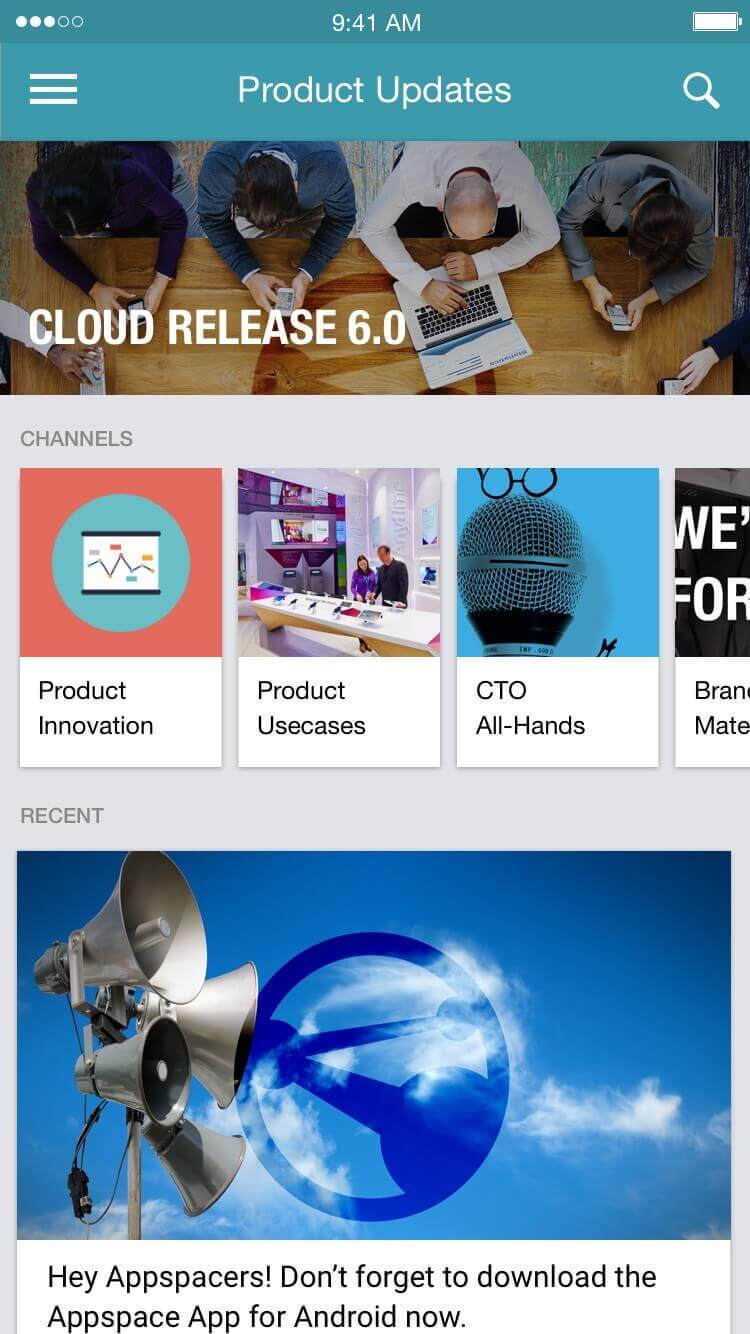Open the Cloud Release 6.0 banner

tap(375, 268)
